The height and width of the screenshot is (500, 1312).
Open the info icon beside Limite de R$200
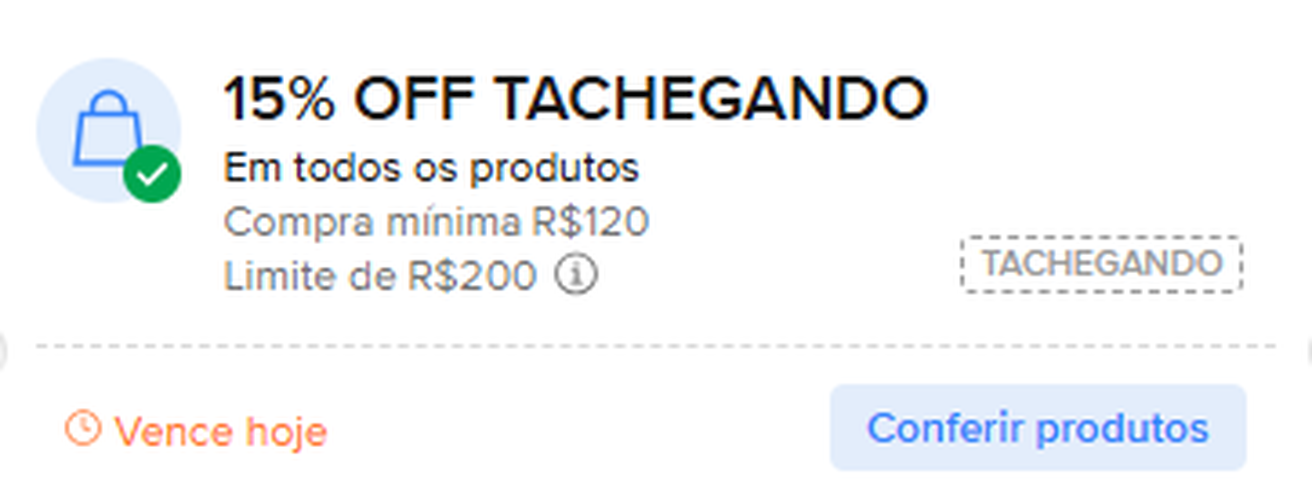[x=576, y=275]
